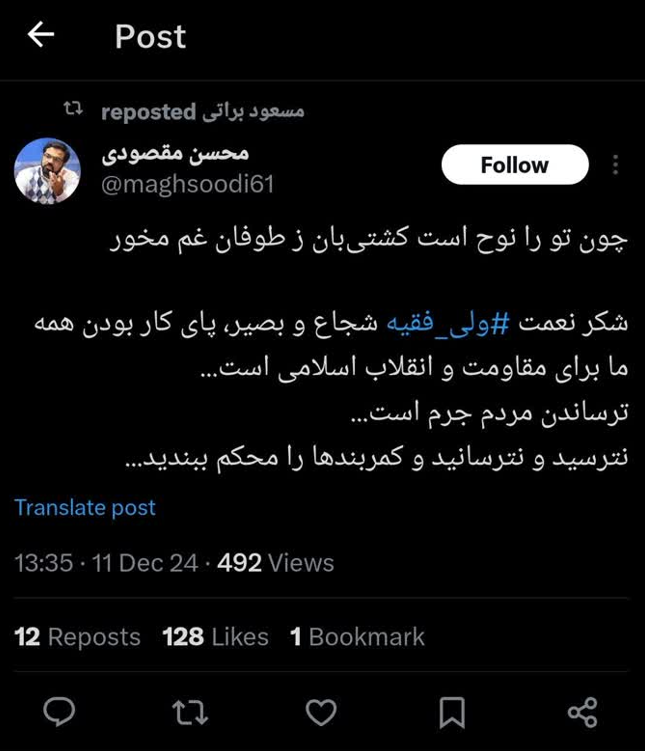View the 12 Reposts list

(77, 637)
